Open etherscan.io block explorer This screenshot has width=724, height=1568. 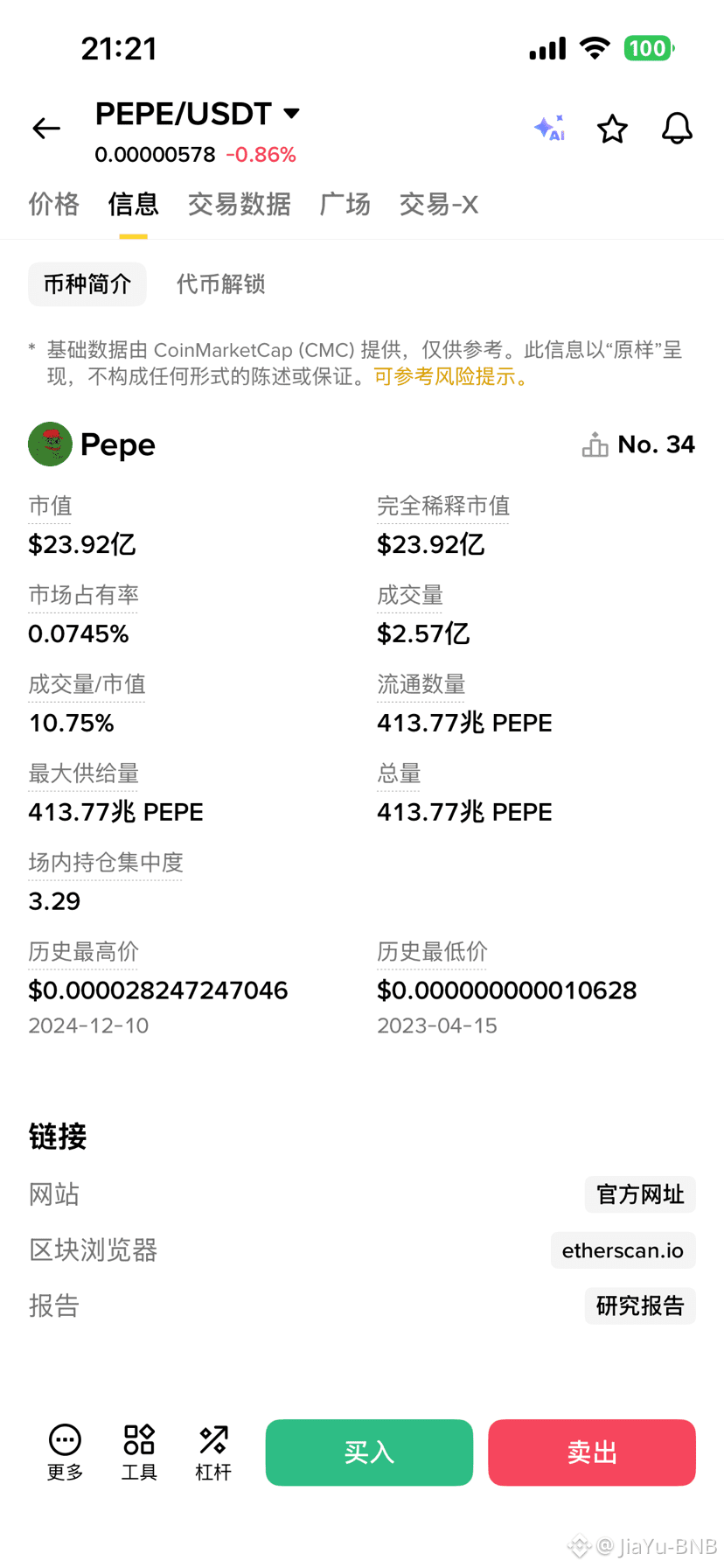(x=623, y=1250)
